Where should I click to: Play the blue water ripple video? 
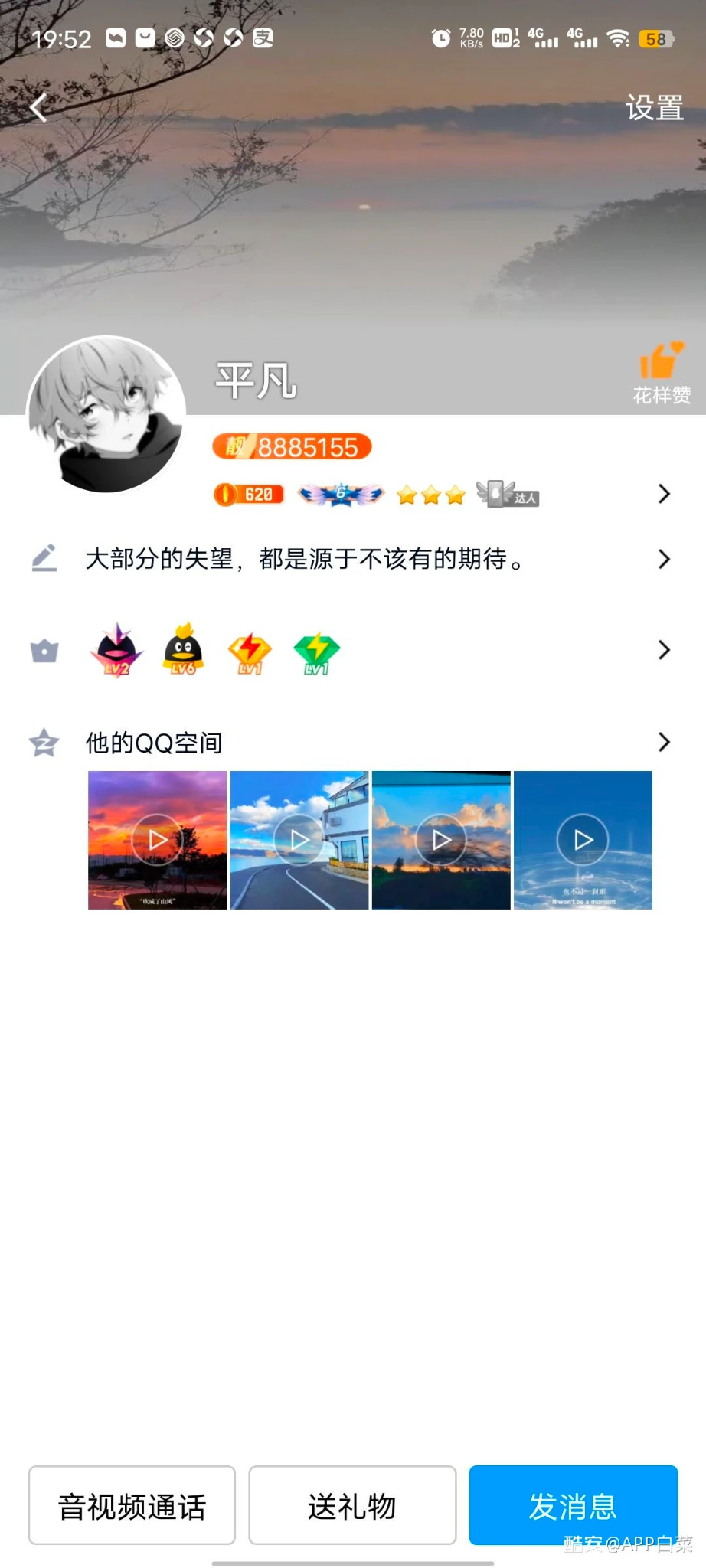[583, 840]
